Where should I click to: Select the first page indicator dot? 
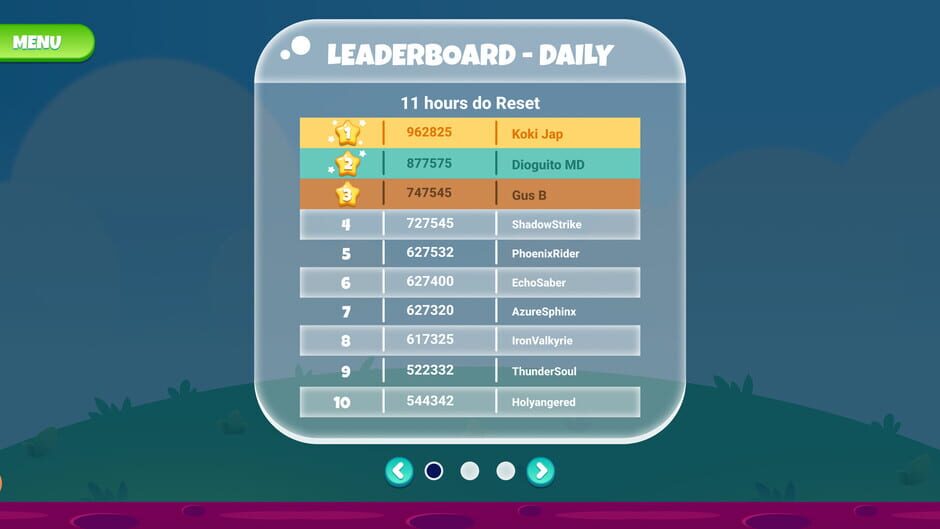tap(434, 471)
